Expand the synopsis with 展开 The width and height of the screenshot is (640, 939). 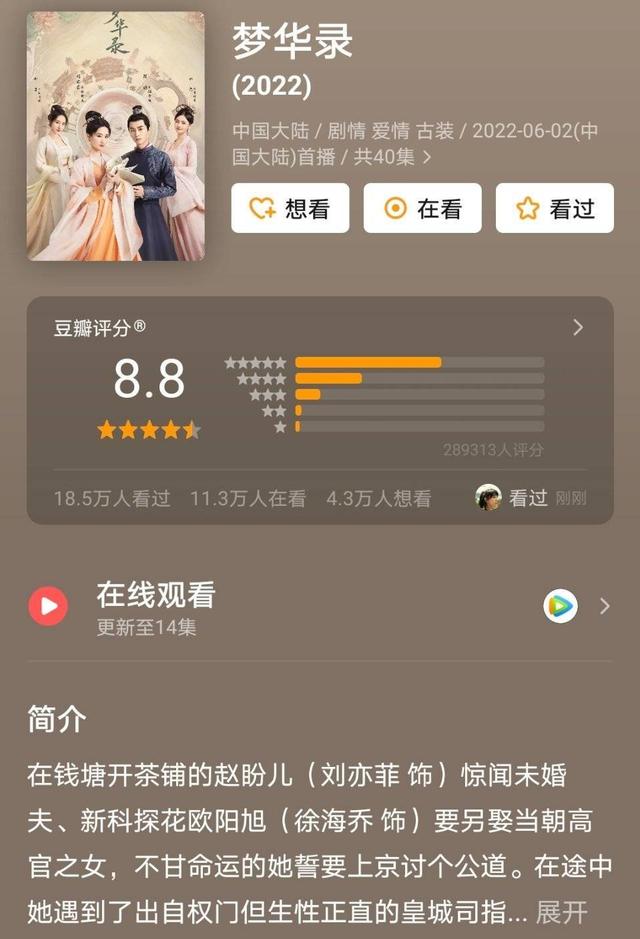click(x=561, y=912)
